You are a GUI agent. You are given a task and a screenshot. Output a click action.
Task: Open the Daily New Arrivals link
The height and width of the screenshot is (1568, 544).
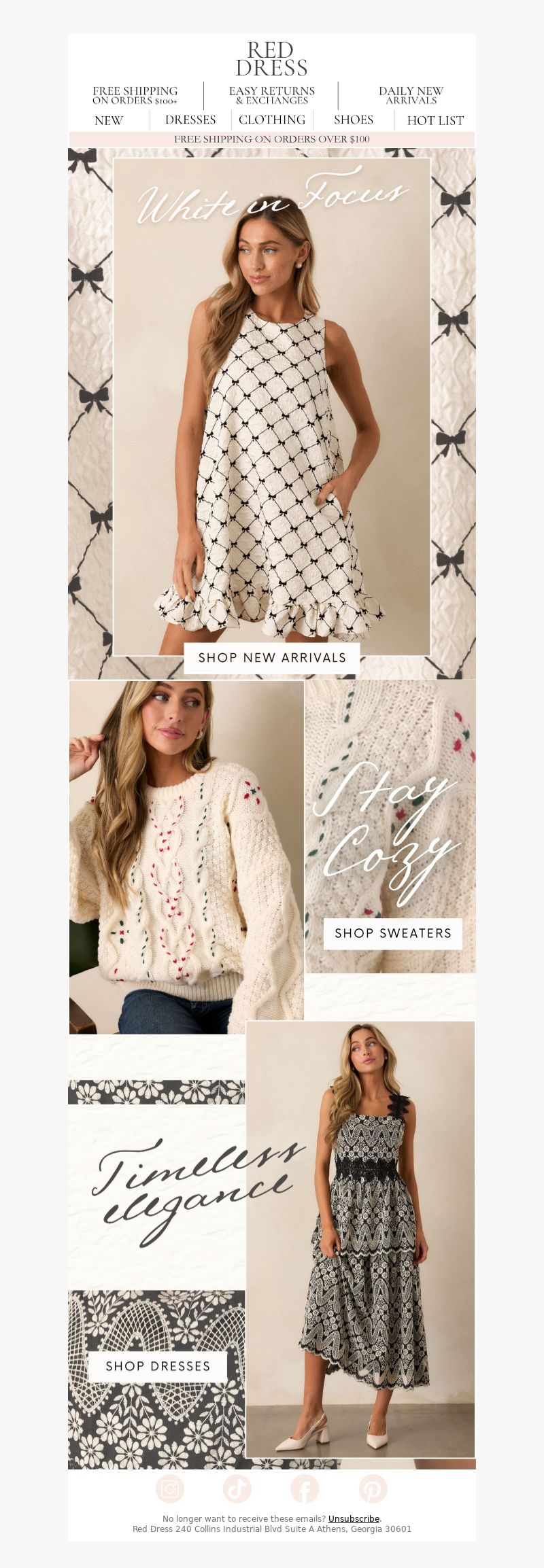[411, 95]
